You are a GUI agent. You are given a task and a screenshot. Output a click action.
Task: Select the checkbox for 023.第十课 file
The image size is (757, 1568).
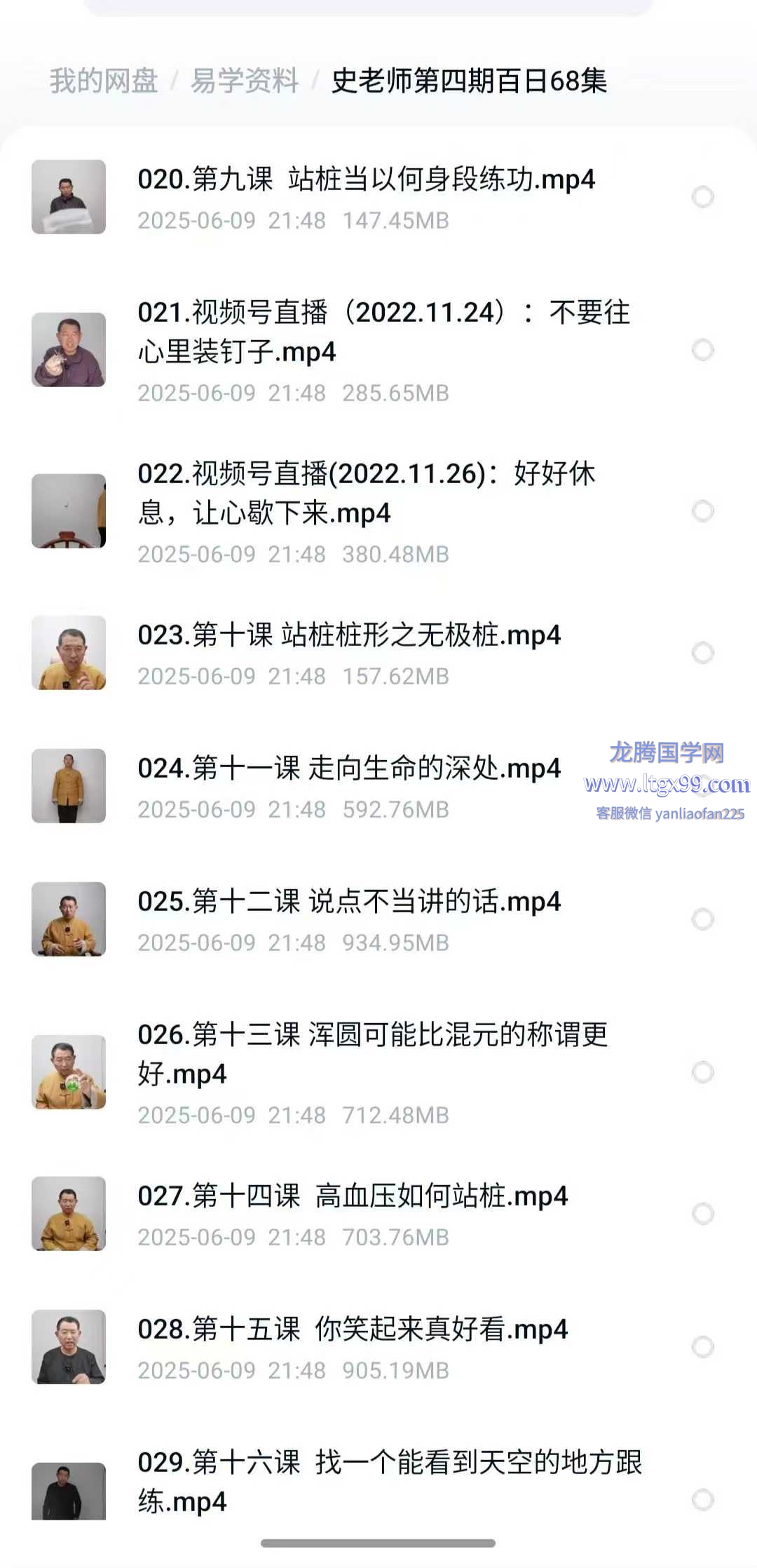702,653
